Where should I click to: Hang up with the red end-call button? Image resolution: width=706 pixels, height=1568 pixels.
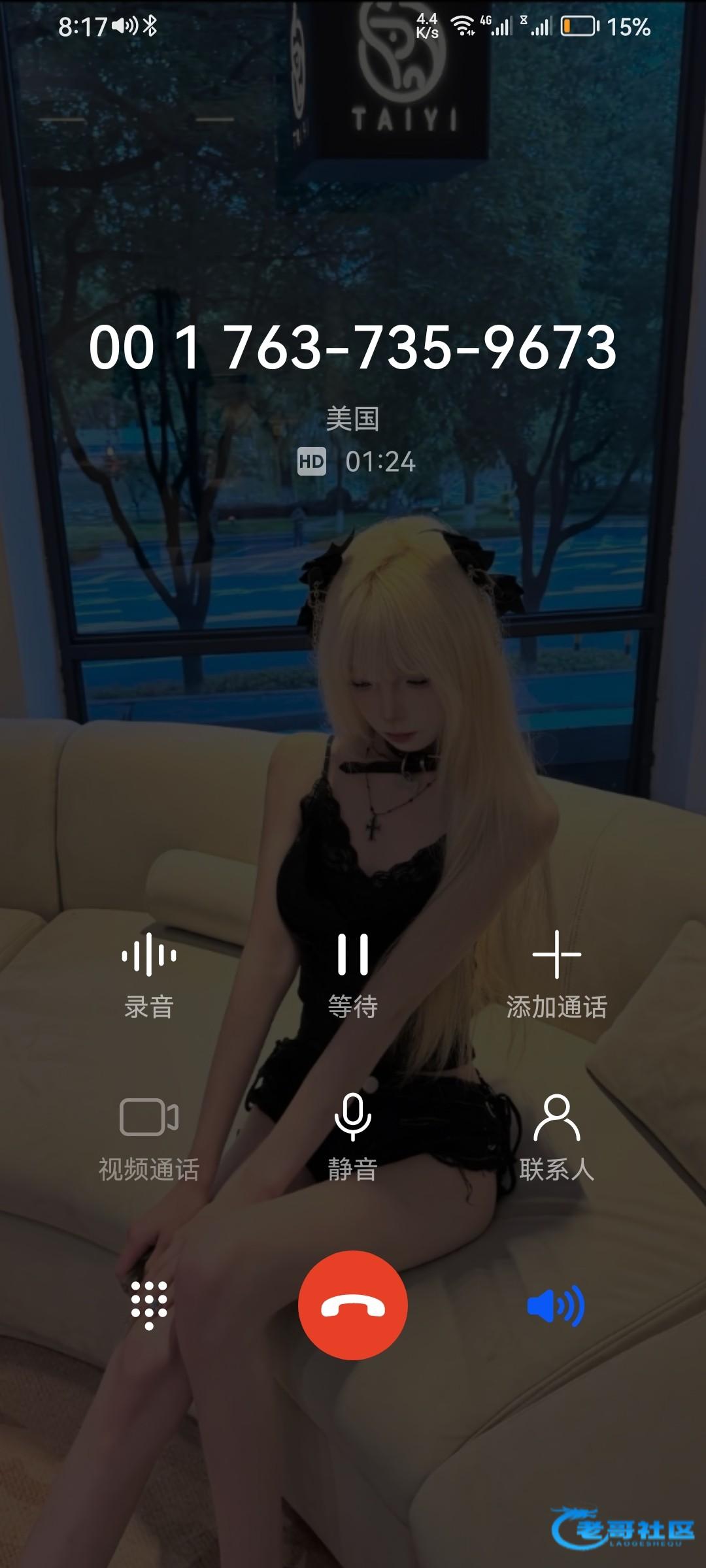pyautogui.click(x=353, y=1305)
